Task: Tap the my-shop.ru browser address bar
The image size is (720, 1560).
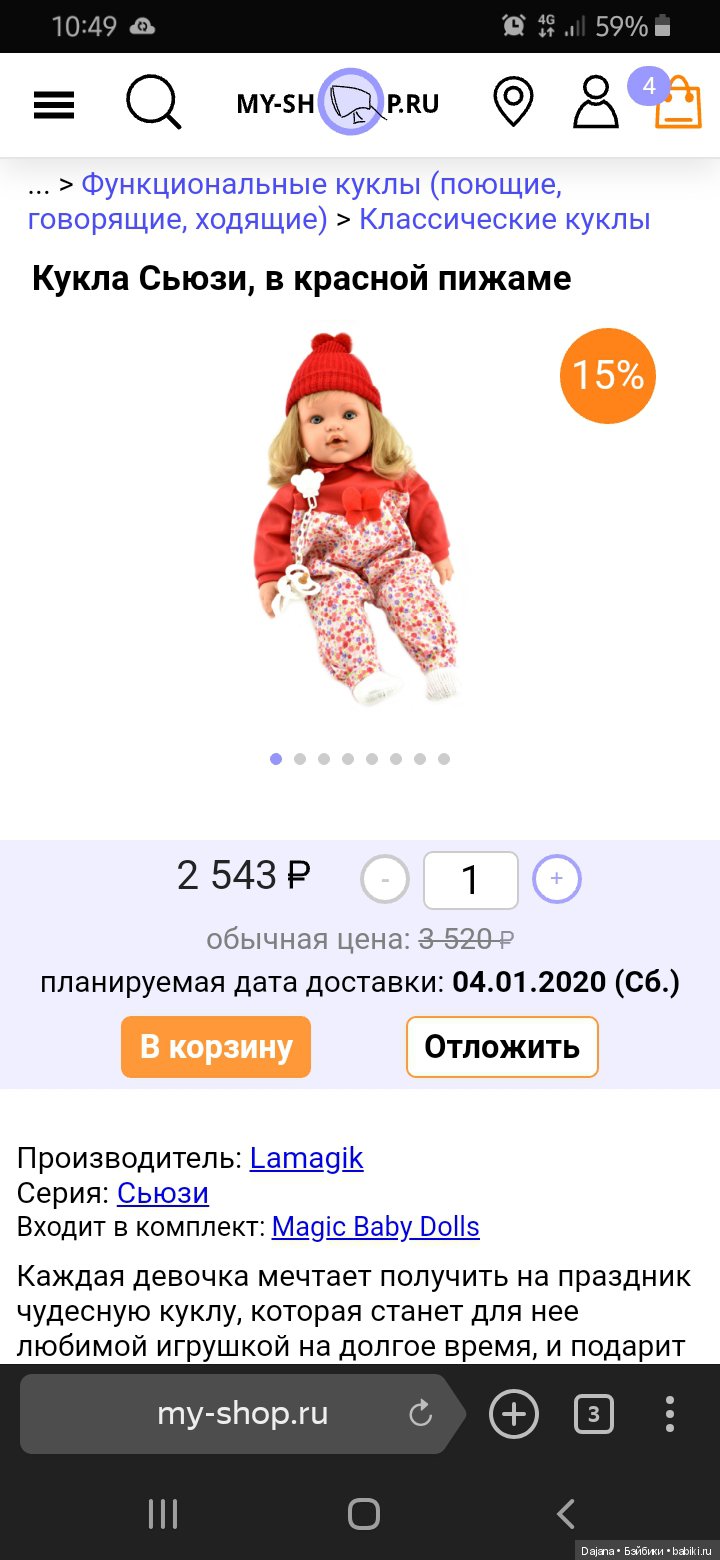Action: [242, 1414]
